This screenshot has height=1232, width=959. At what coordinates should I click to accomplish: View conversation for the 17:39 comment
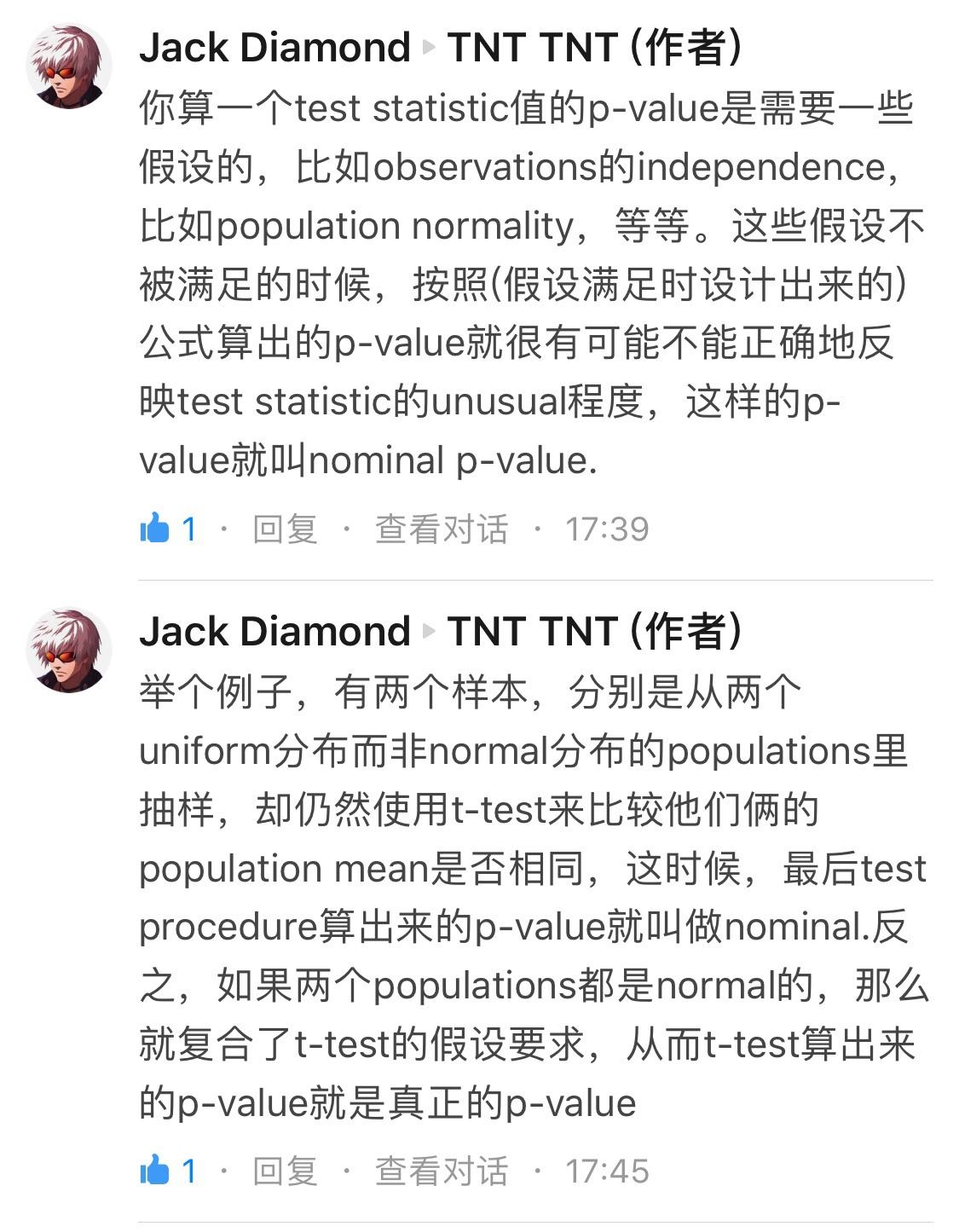[441, 529]
